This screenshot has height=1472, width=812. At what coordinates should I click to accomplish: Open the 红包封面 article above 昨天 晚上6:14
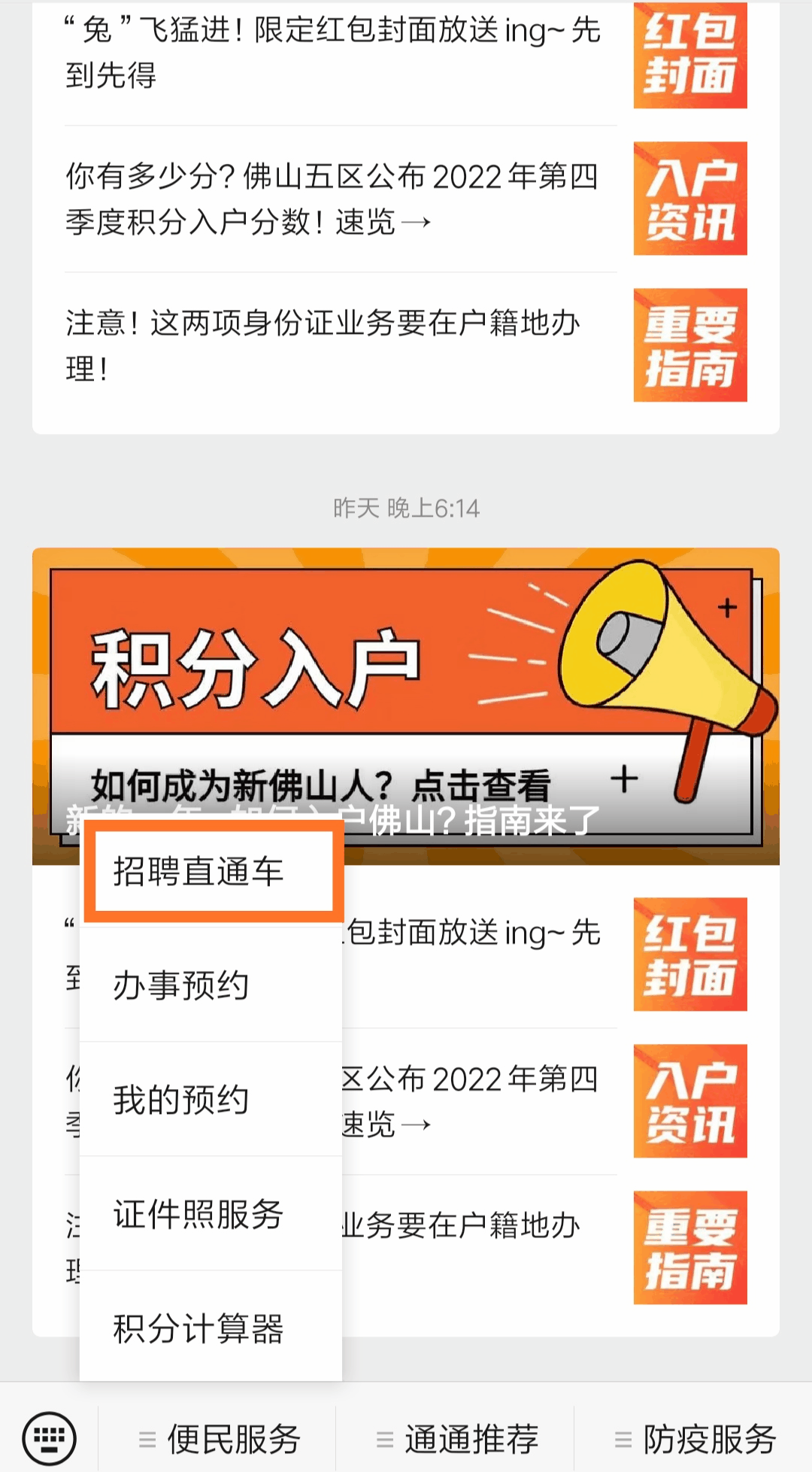[x=406, y=54]
